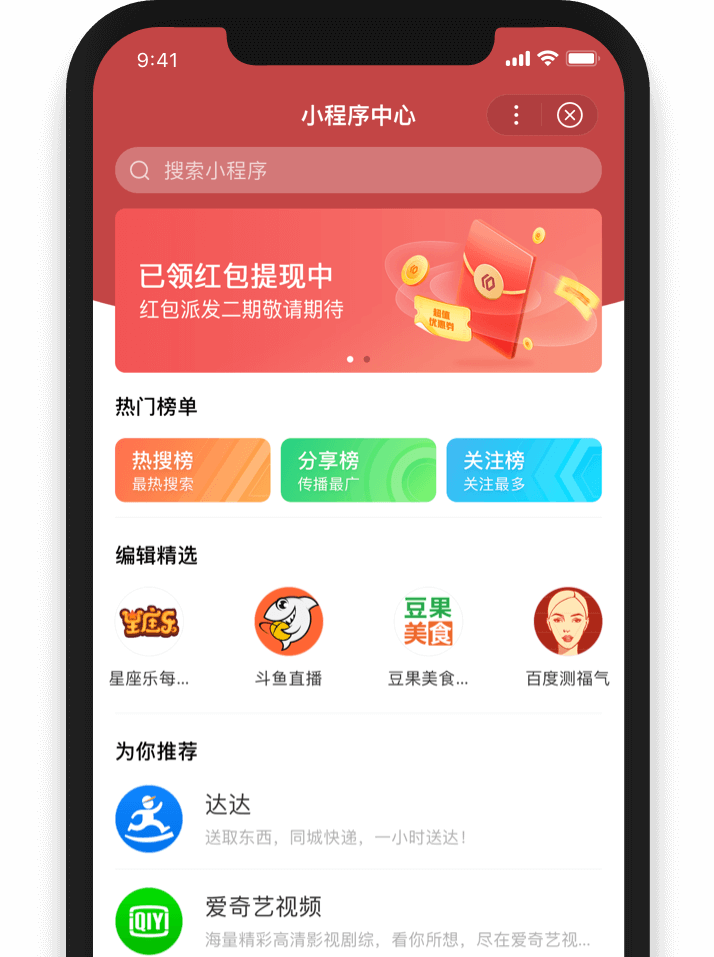
Task: Open the 分享榜 ranking card
Action: tap(358, 470)
